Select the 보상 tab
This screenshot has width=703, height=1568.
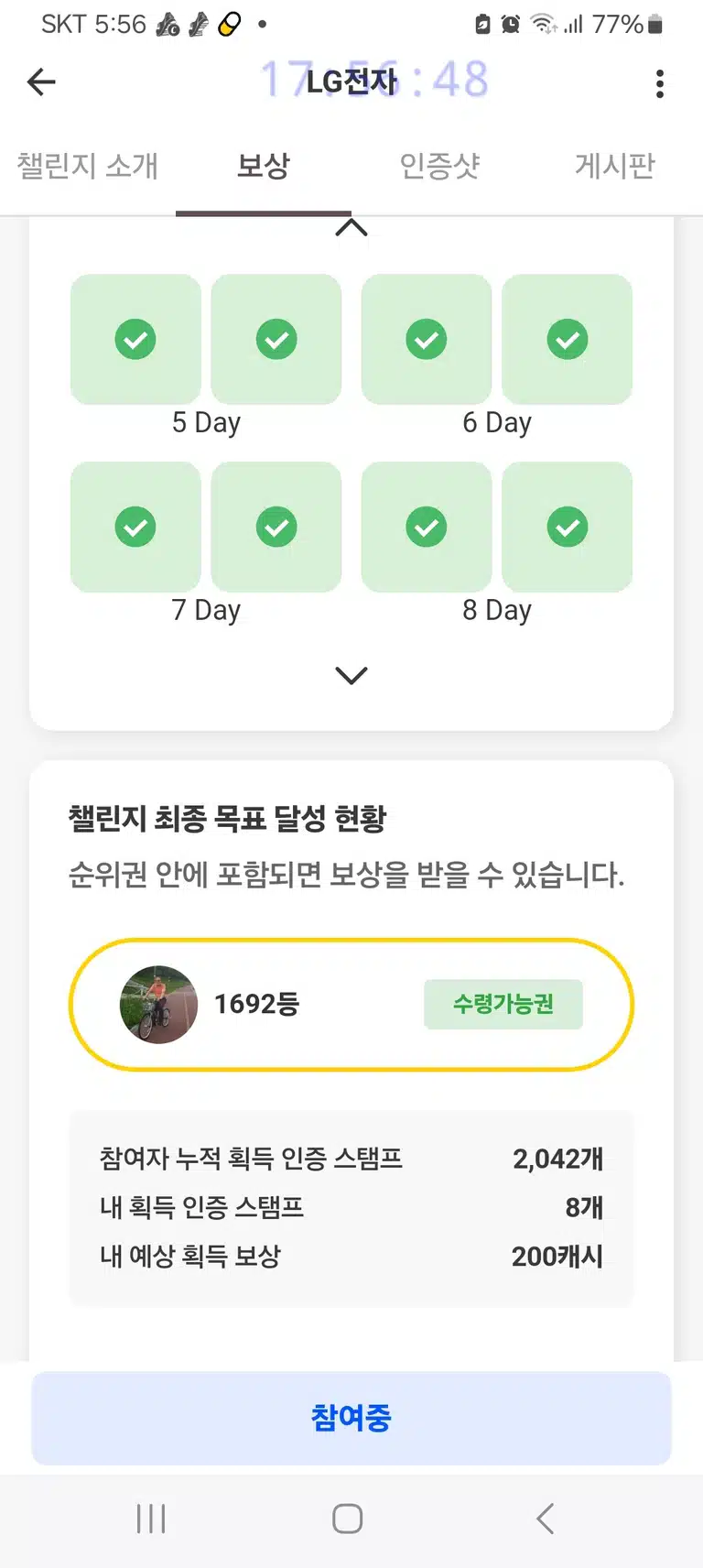[x=264, y=166]
